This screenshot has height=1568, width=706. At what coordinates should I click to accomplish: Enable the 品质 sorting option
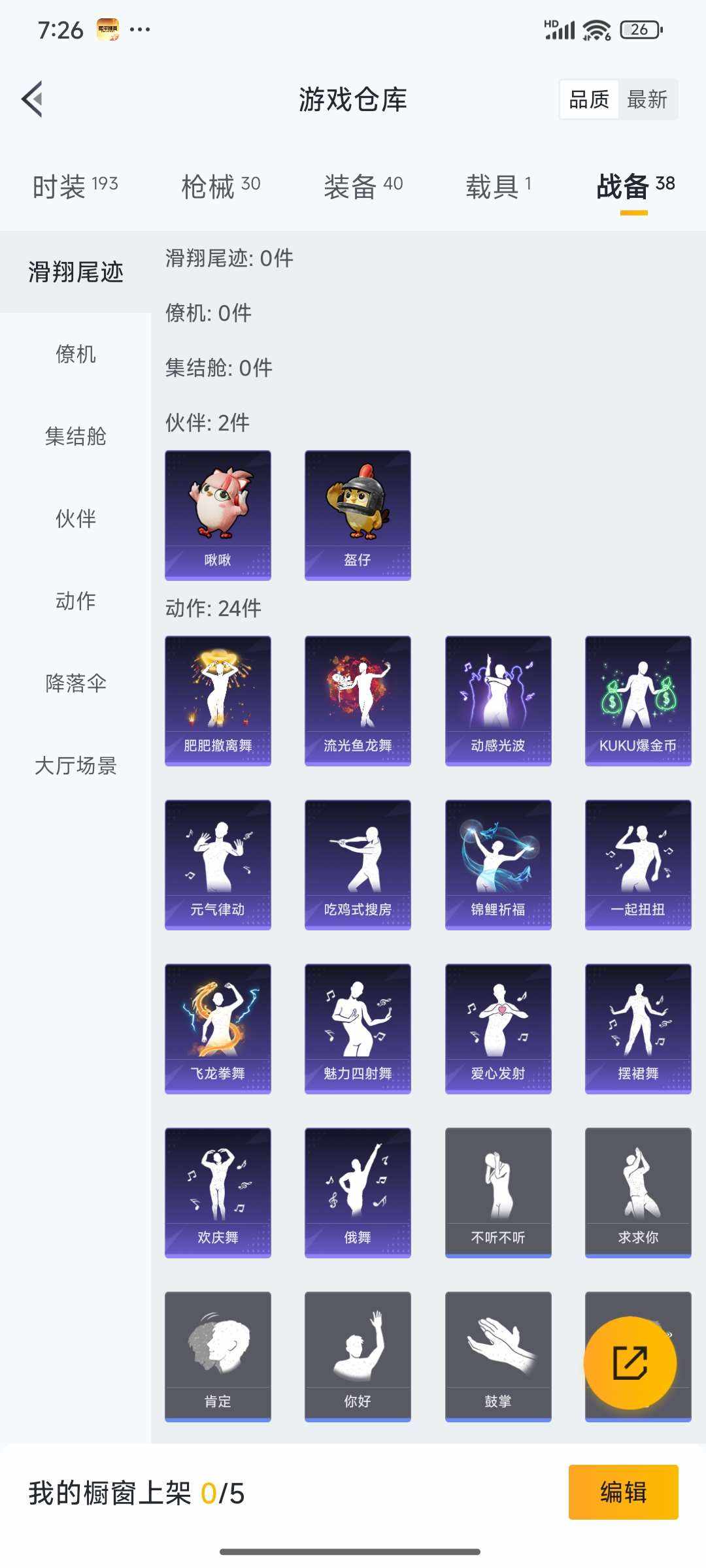click(x=587, y=99)
